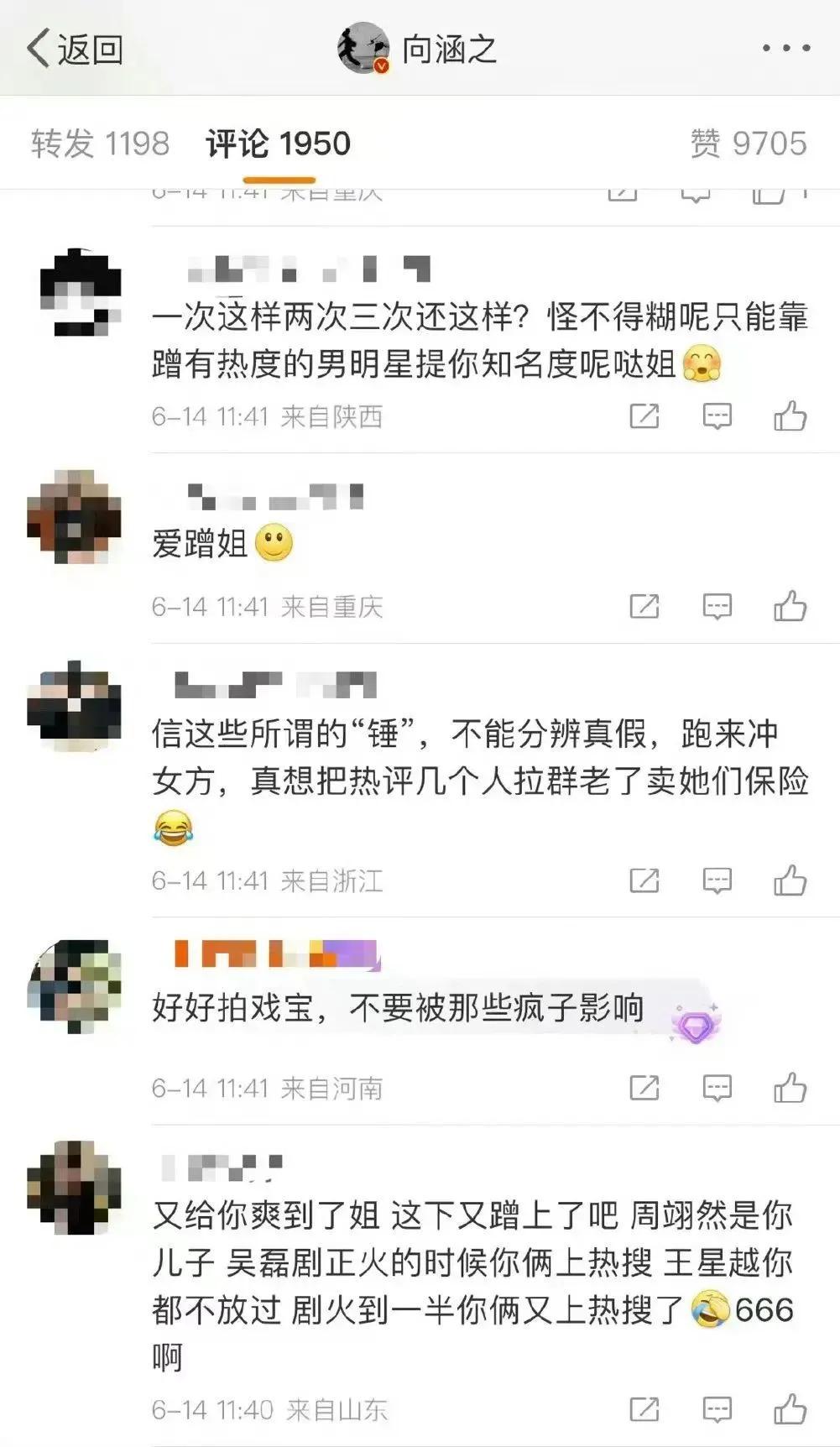840x1447 pixels.
Task: Switch to the 赞 9705 tab
Action: [748, 144]
